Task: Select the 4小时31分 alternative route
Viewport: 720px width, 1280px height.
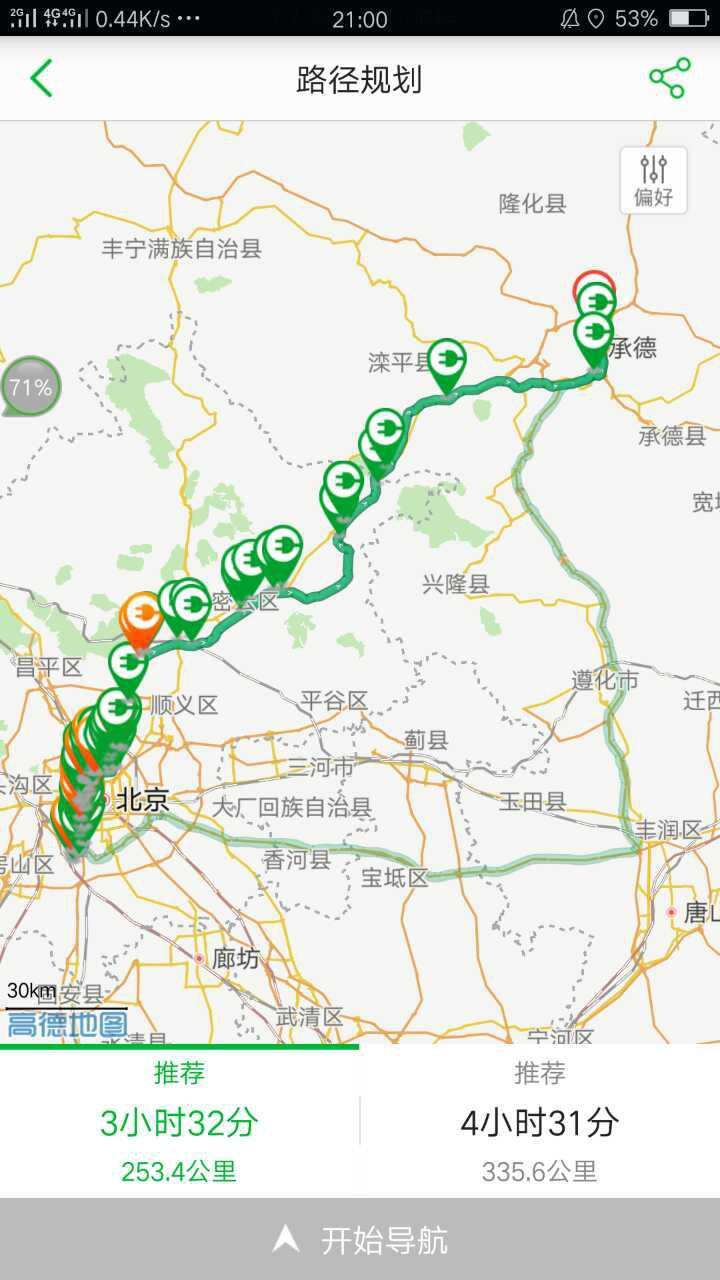Action: point(539,1122)
